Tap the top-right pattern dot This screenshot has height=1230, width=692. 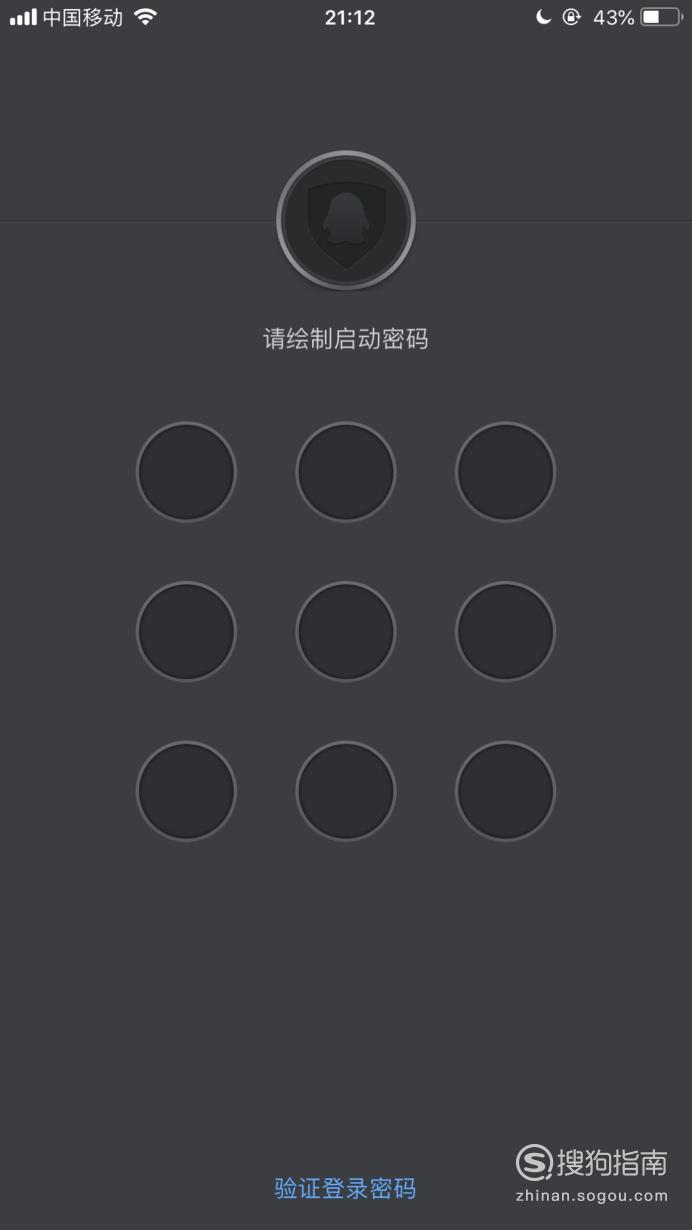click(x=505, y=471)
